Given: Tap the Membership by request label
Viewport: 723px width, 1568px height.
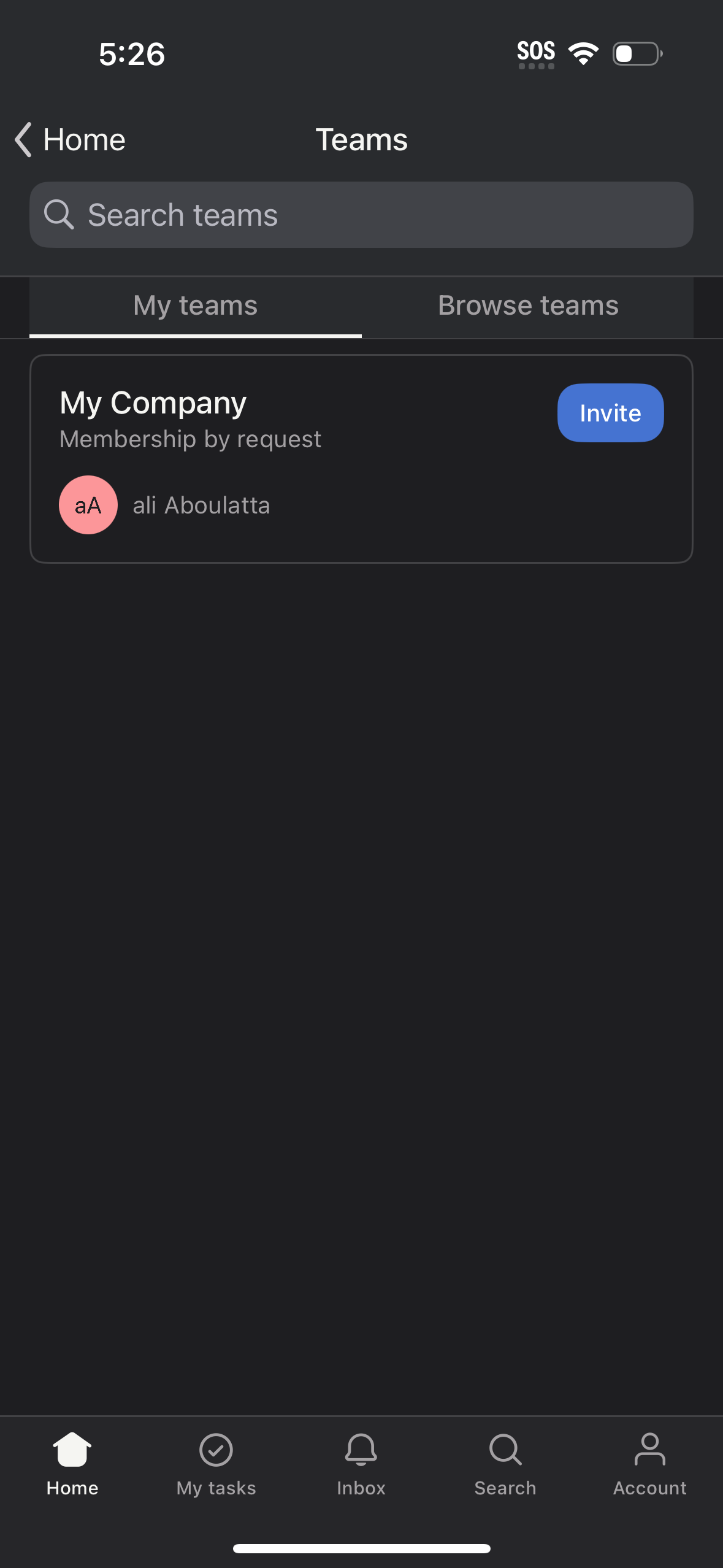Looking at the screenshot, I should point(191,439).
